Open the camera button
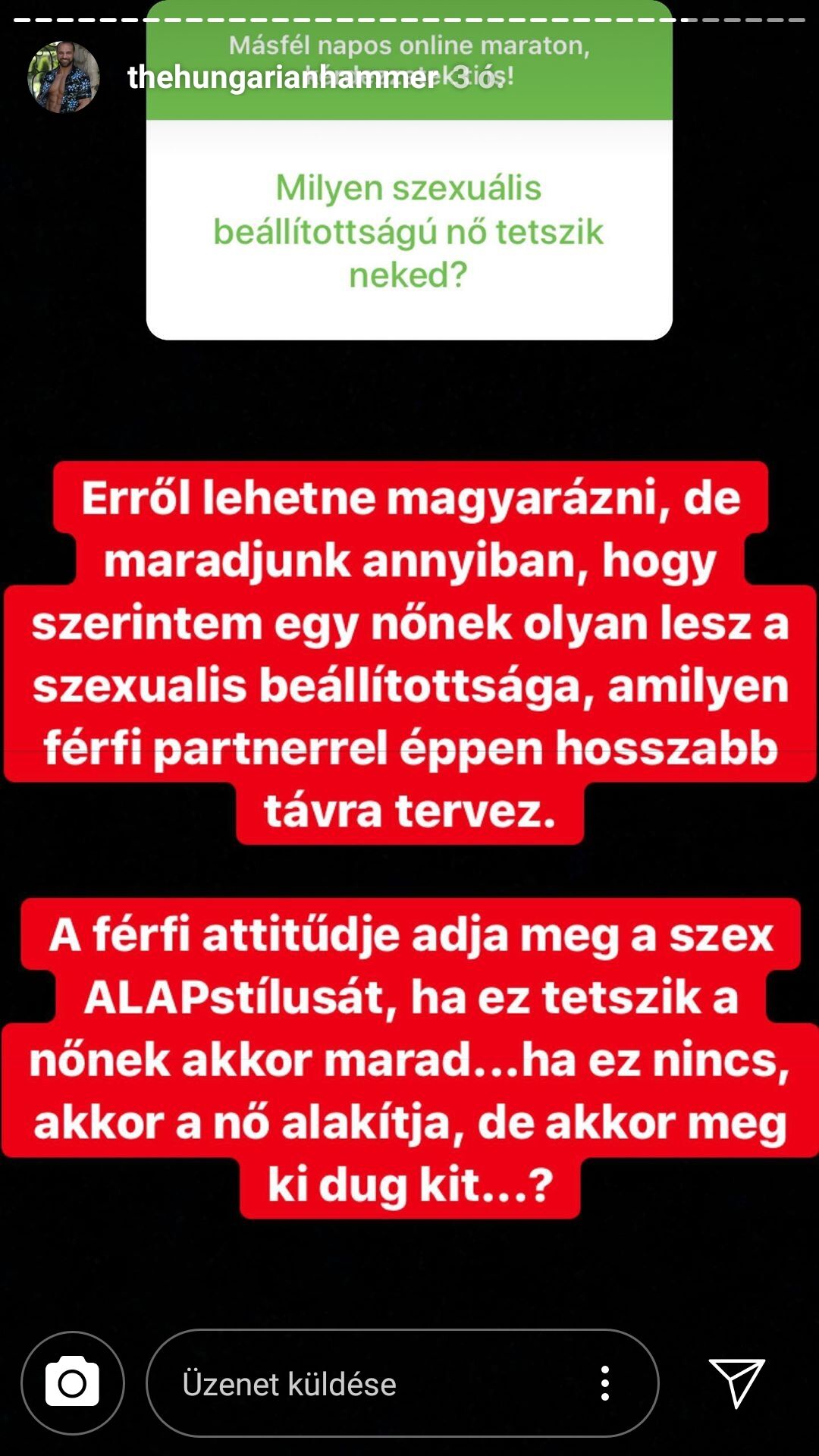The image size is (819, 1456). pyautogui.click(x=73, y=1383)
